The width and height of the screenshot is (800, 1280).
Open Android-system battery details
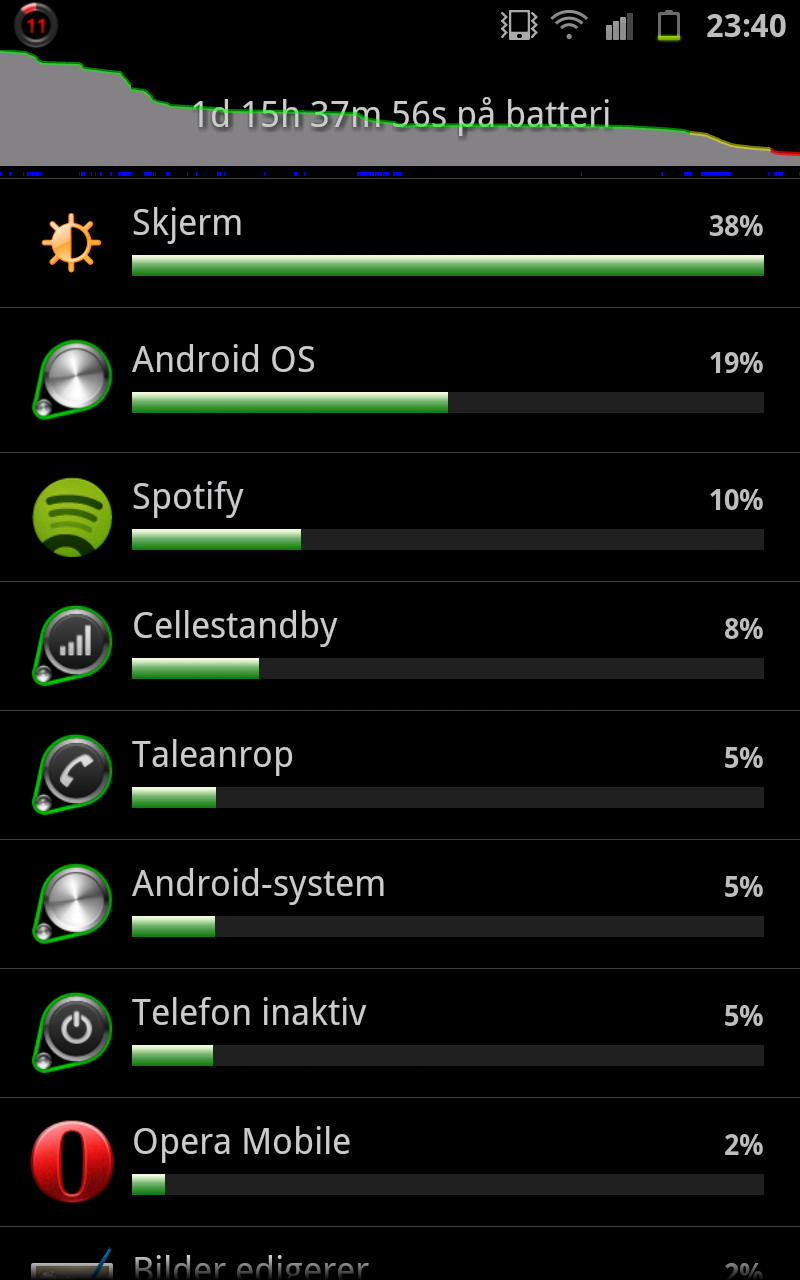pos(400,904)
